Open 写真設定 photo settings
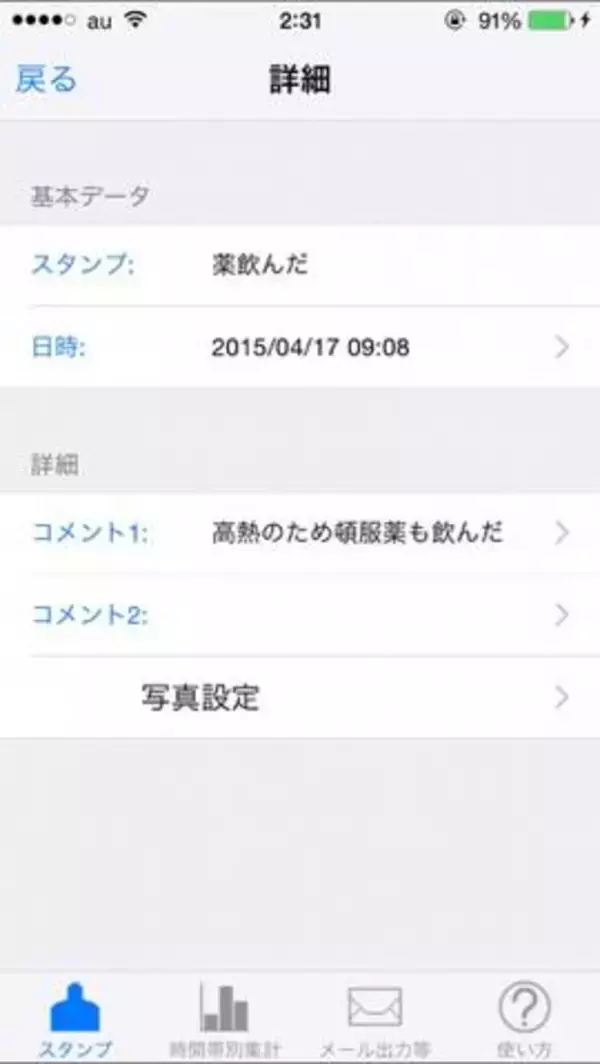The image size is (600, 1064). (300, 697)
